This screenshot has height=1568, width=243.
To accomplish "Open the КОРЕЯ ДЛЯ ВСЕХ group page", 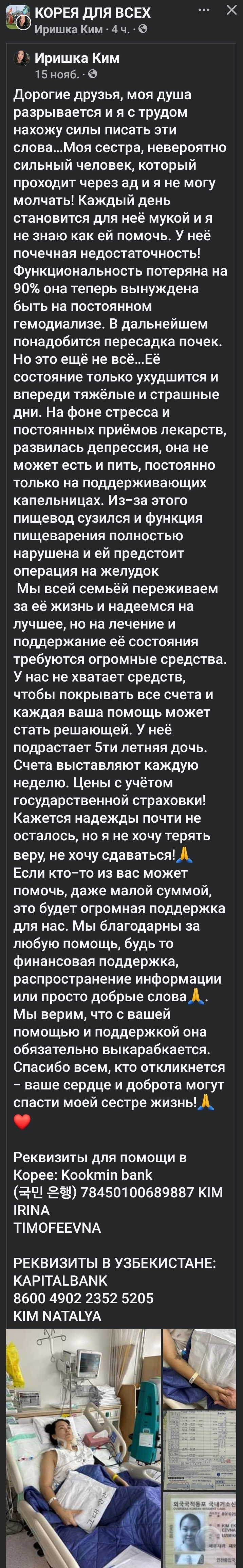I will point(93,12).
